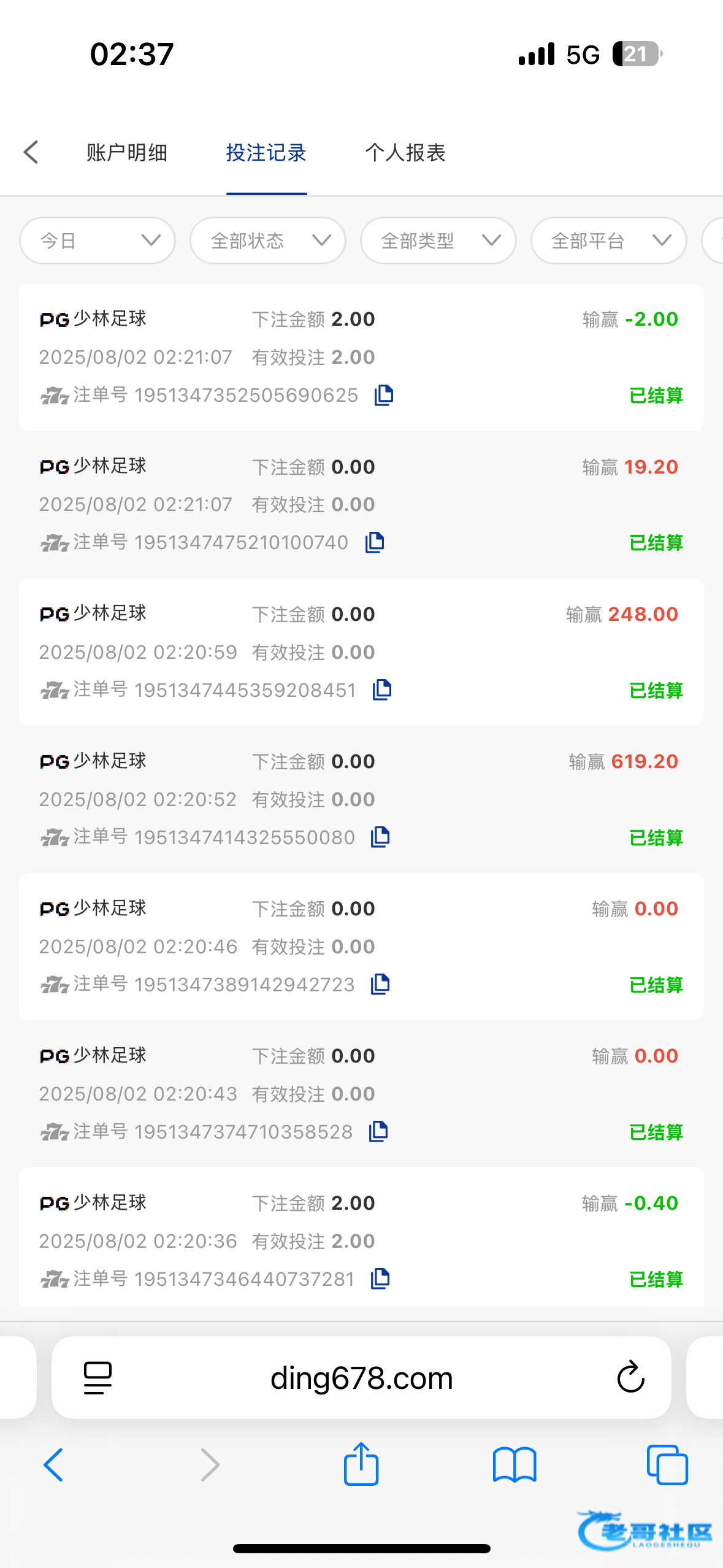Copy bet number 1951347414325550080
Image resolution: width=723 pixels, height=1568 pixels.
click(x=380, y=837)
